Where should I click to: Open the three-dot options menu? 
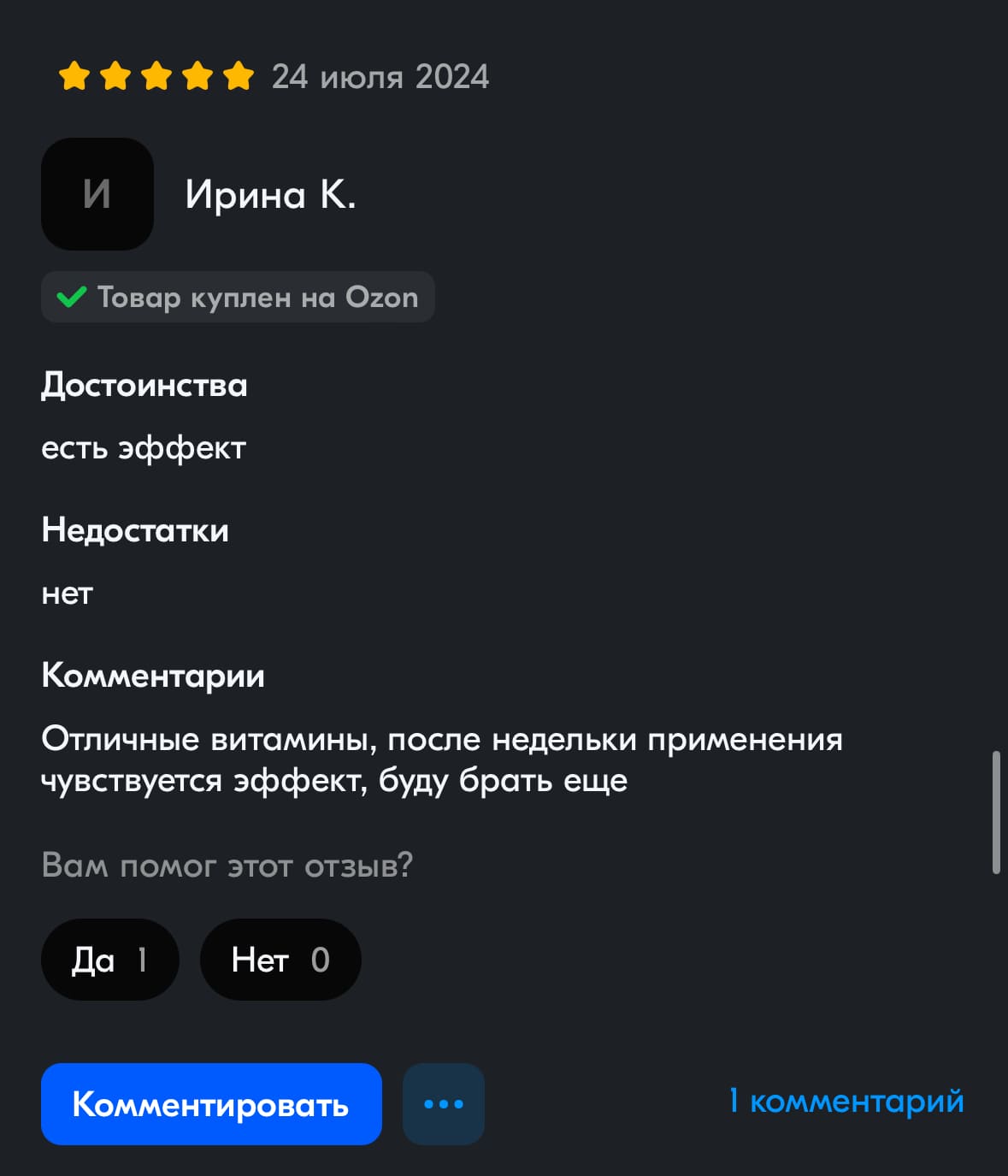(443, 1103)
